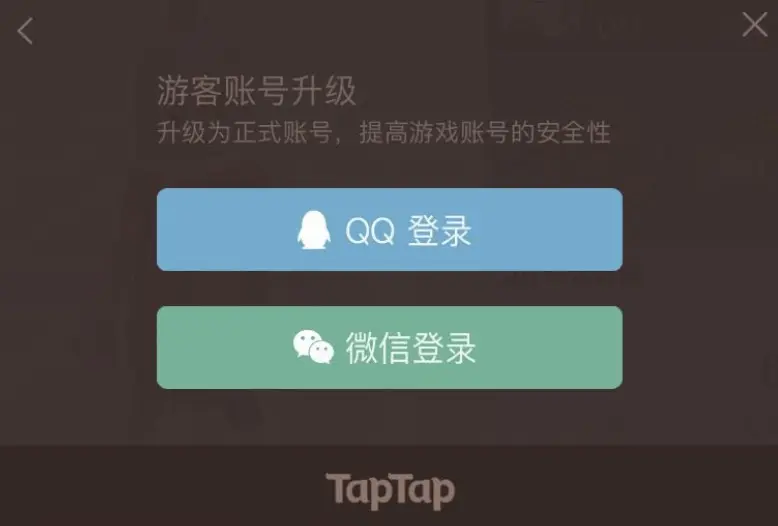Viewport: 778px width, 526px height.
Task: Go back using the top-left arrow
Action: coord(25,31)
